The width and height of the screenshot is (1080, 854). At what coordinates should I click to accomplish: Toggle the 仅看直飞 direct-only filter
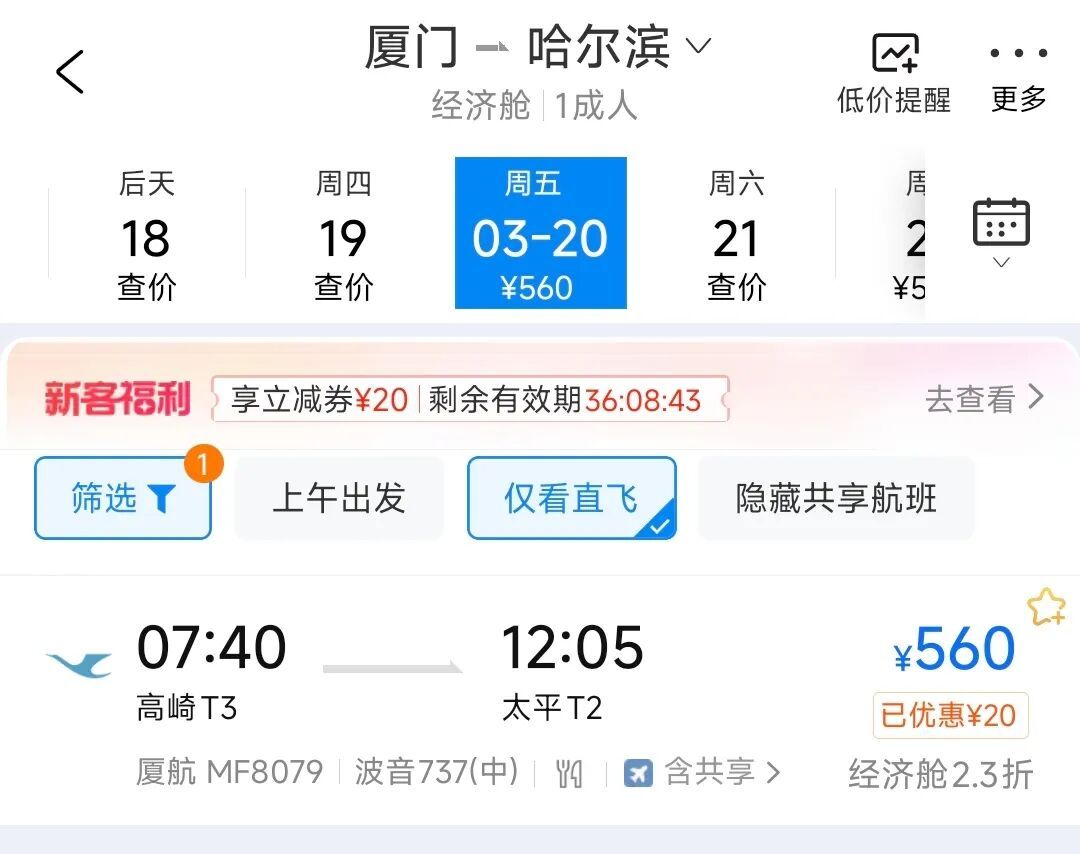[x=571, y=498]
